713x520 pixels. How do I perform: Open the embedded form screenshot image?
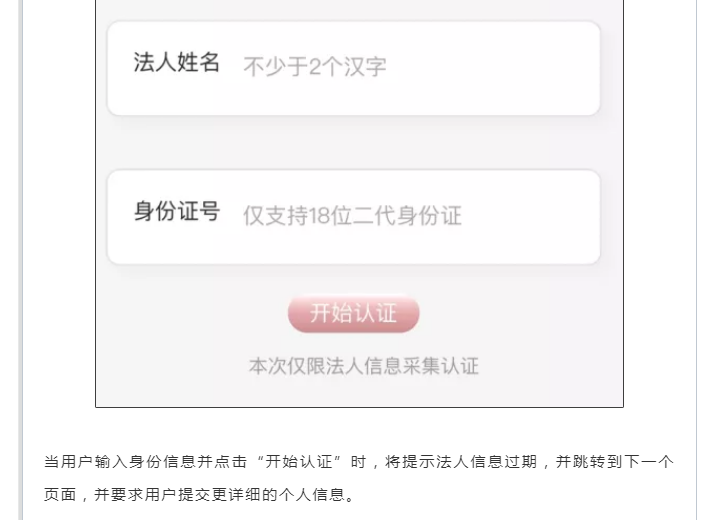point(359,200)
